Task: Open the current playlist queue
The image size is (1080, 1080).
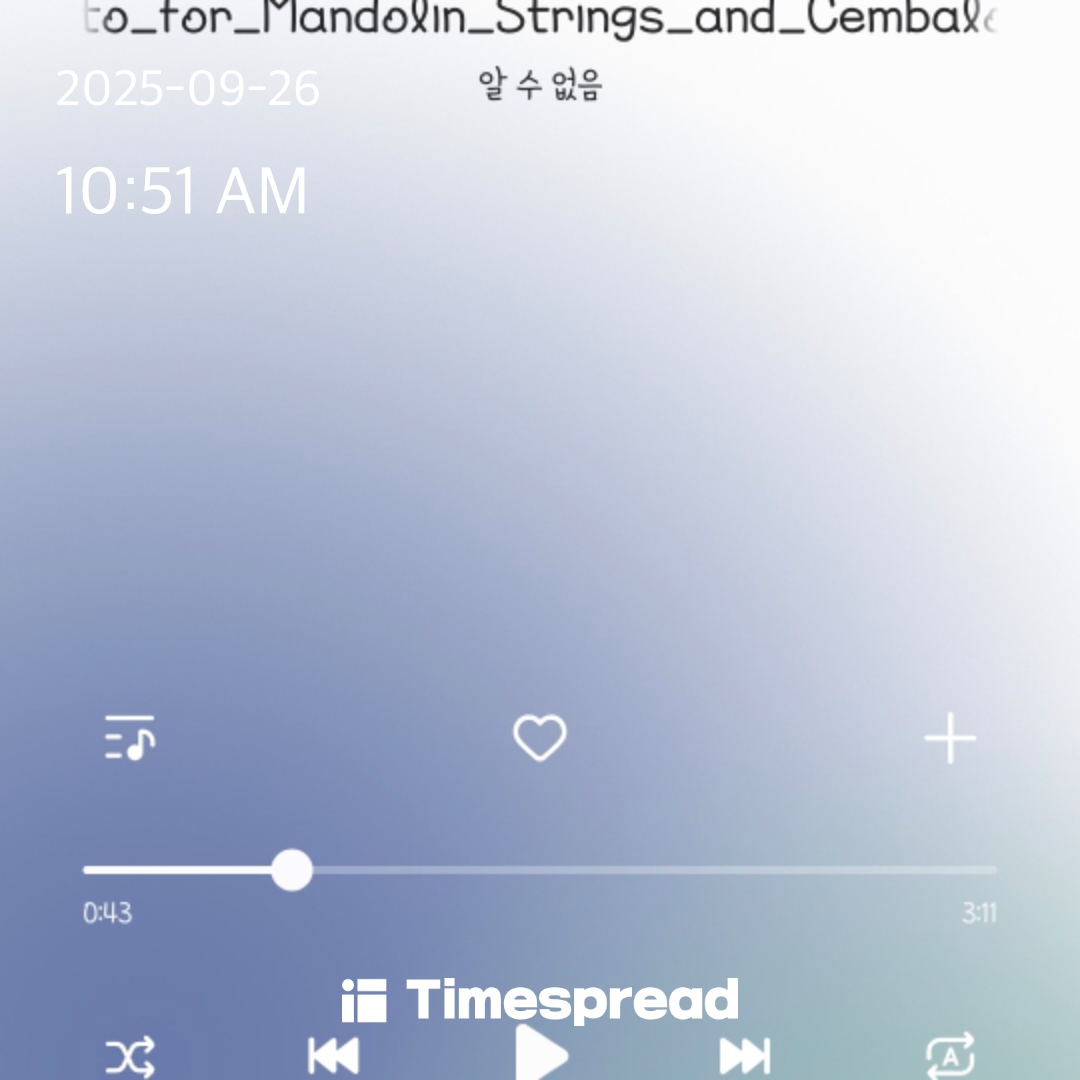Action: point(130,738)
